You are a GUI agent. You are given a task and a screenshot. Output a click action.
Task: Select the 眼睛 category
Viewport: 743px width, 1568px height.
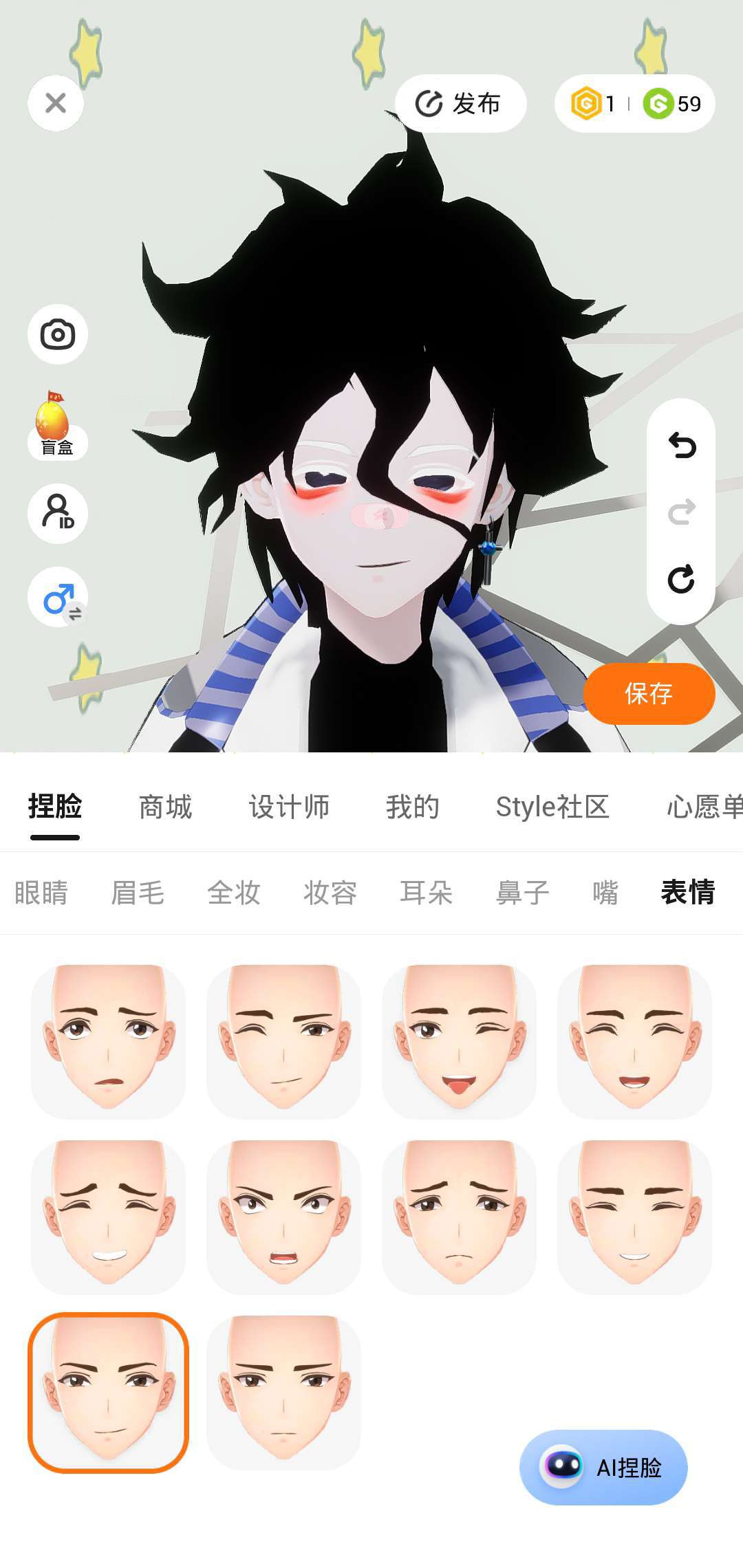click(41, 893)
